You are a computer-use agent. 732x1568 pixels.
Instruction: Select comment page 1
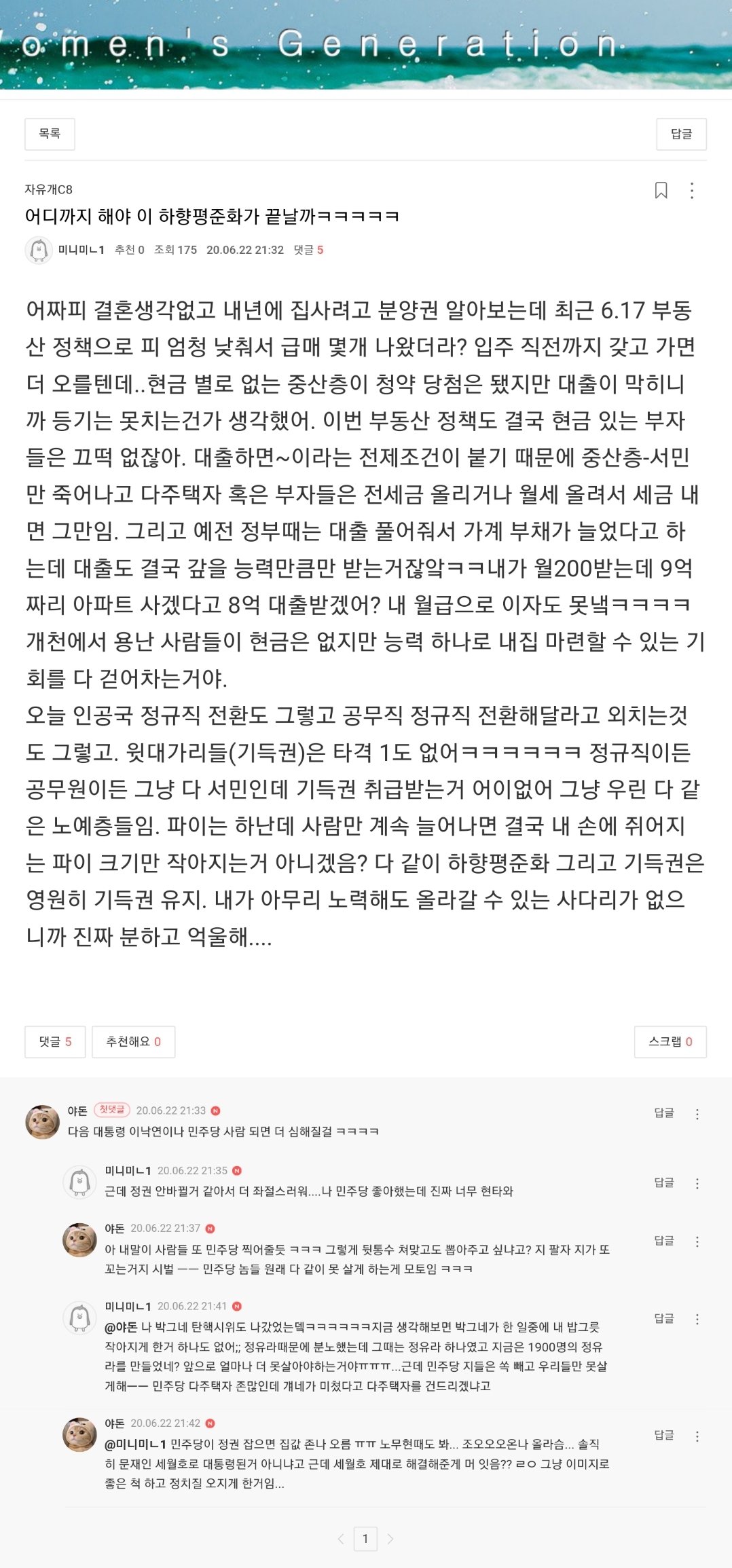pyautogui.click(x=365, y=1538)
